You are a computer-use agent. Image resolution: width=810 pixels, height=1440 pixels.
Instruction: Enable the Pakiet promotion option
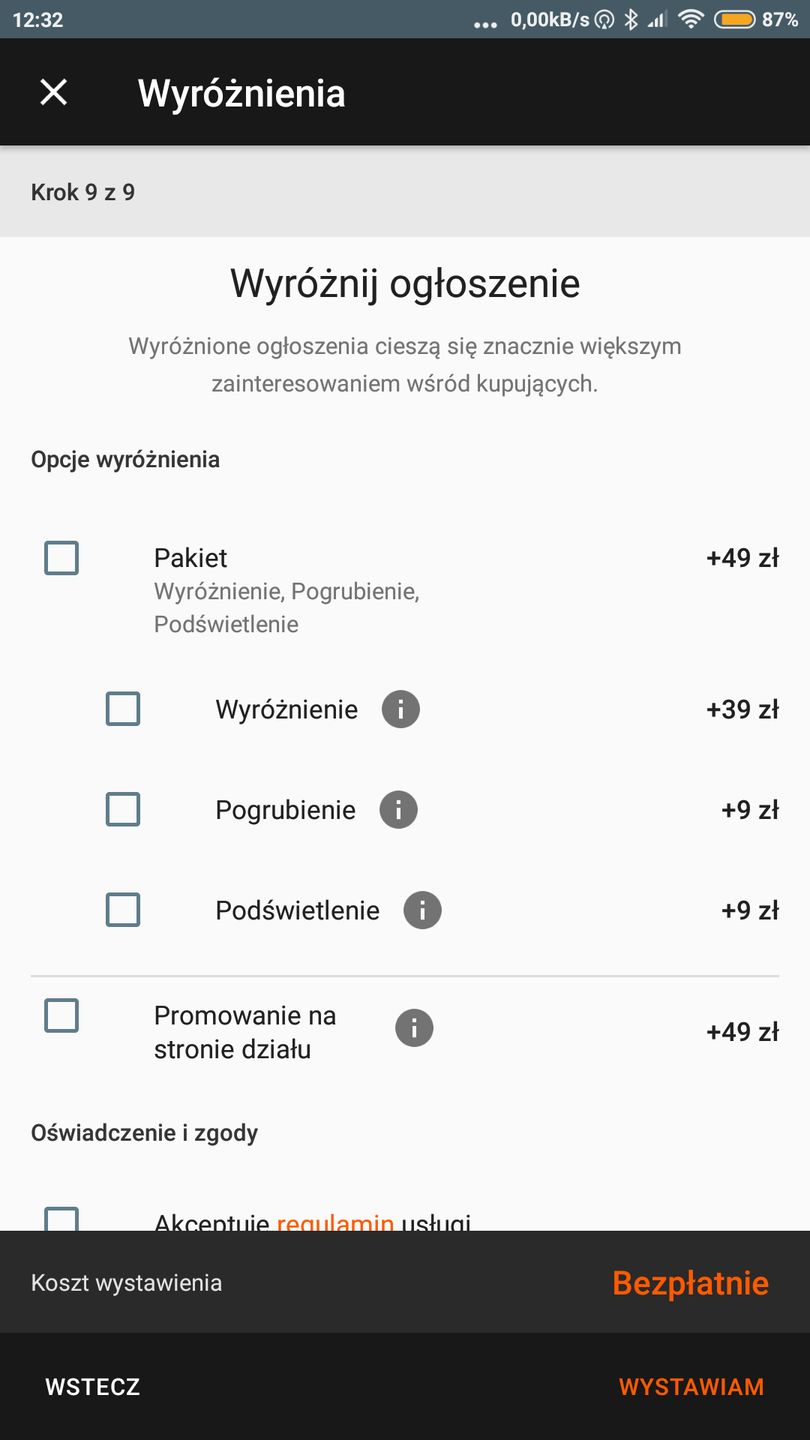click(x=61, y=558)
